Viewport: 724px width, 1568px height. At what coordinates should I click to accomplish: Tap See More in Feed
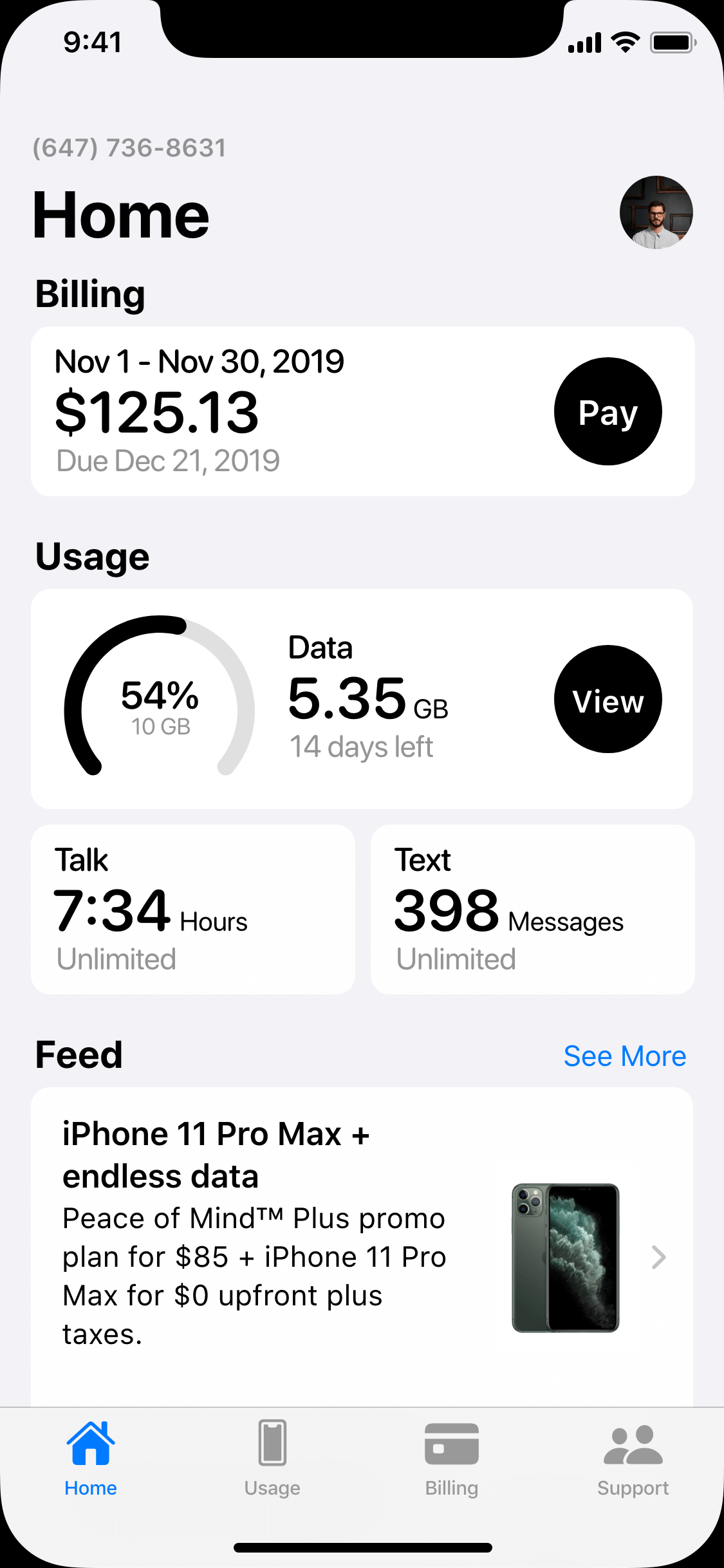click(x=624, y=1056)
